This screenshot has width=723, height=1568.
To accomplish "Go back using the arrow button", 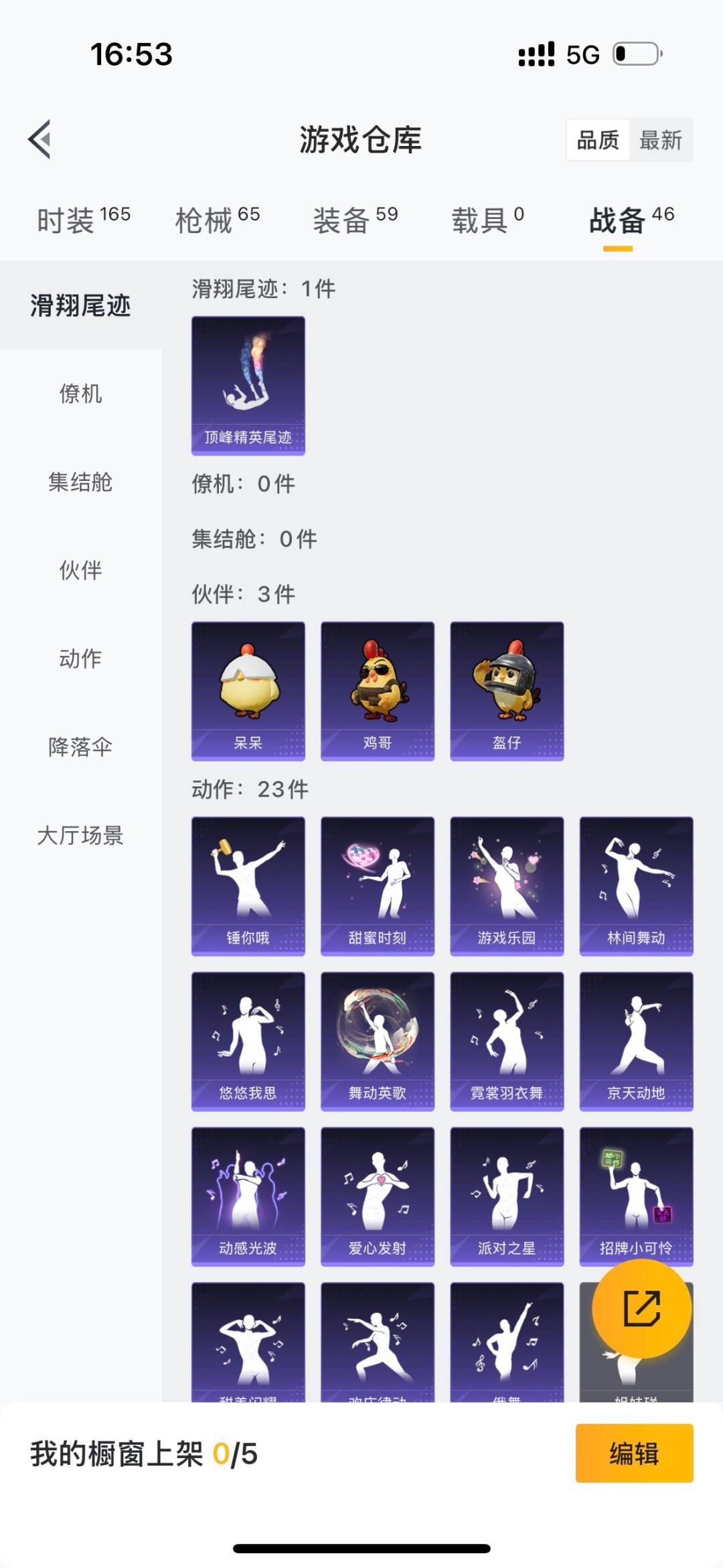I will click(x=40, y=140).
